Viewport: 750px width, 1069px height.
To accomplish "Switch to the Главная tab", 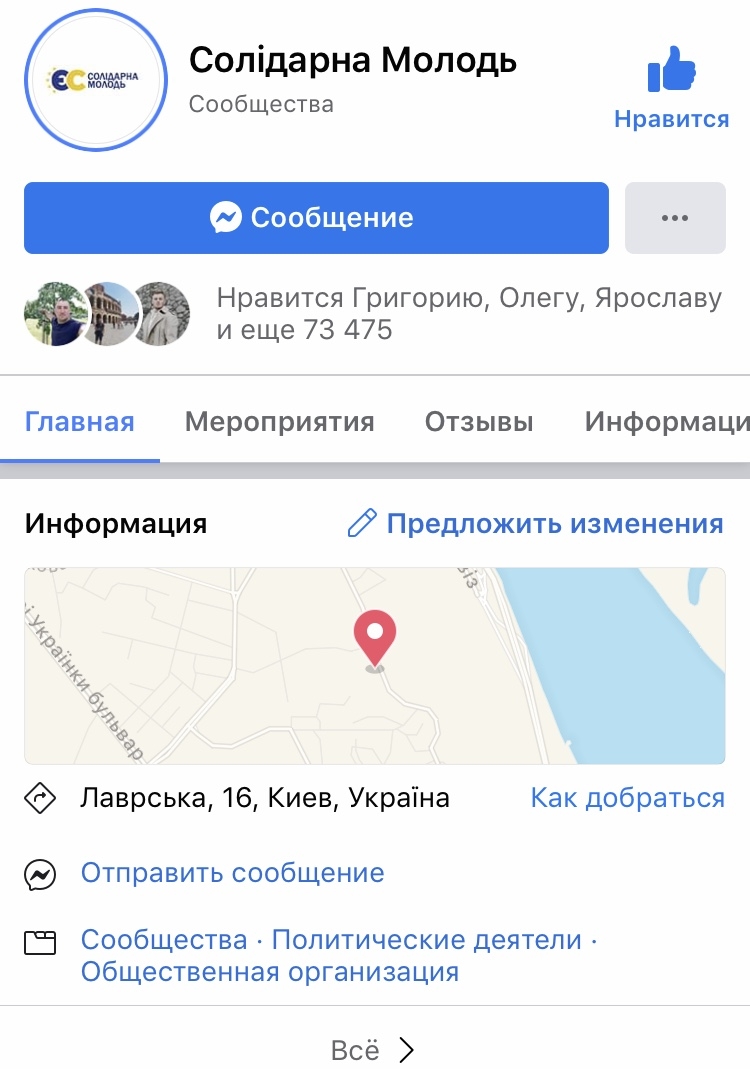I will (x=79, y=422).
